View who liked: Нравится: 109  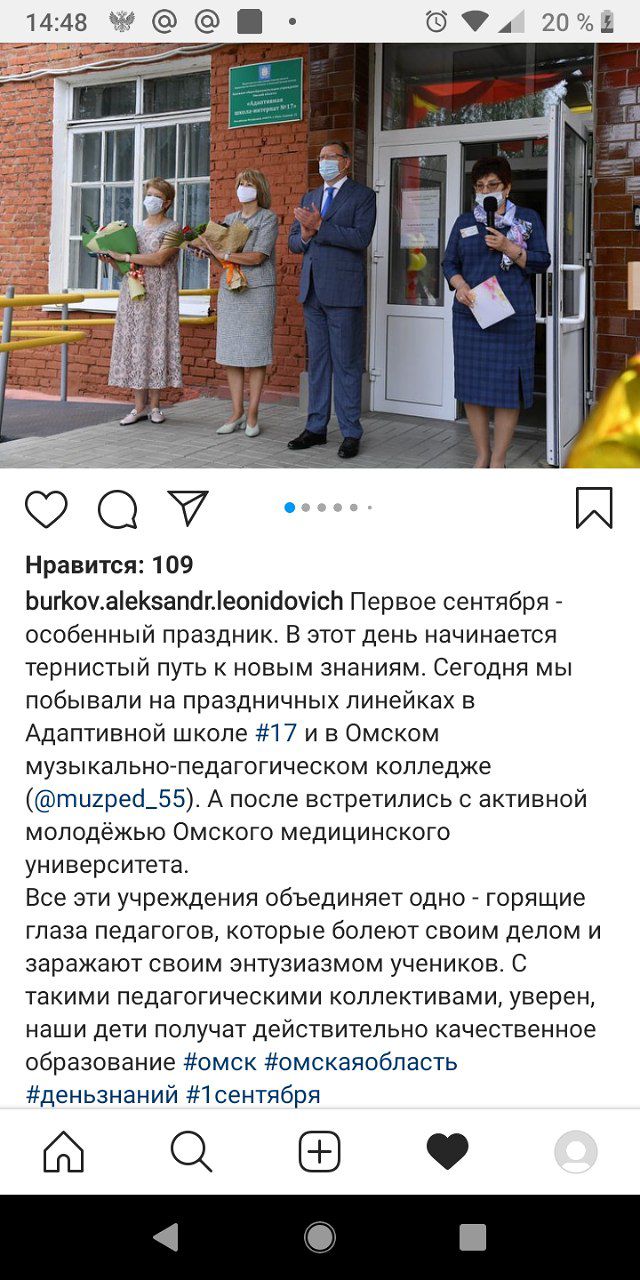[x=109, y=565]
